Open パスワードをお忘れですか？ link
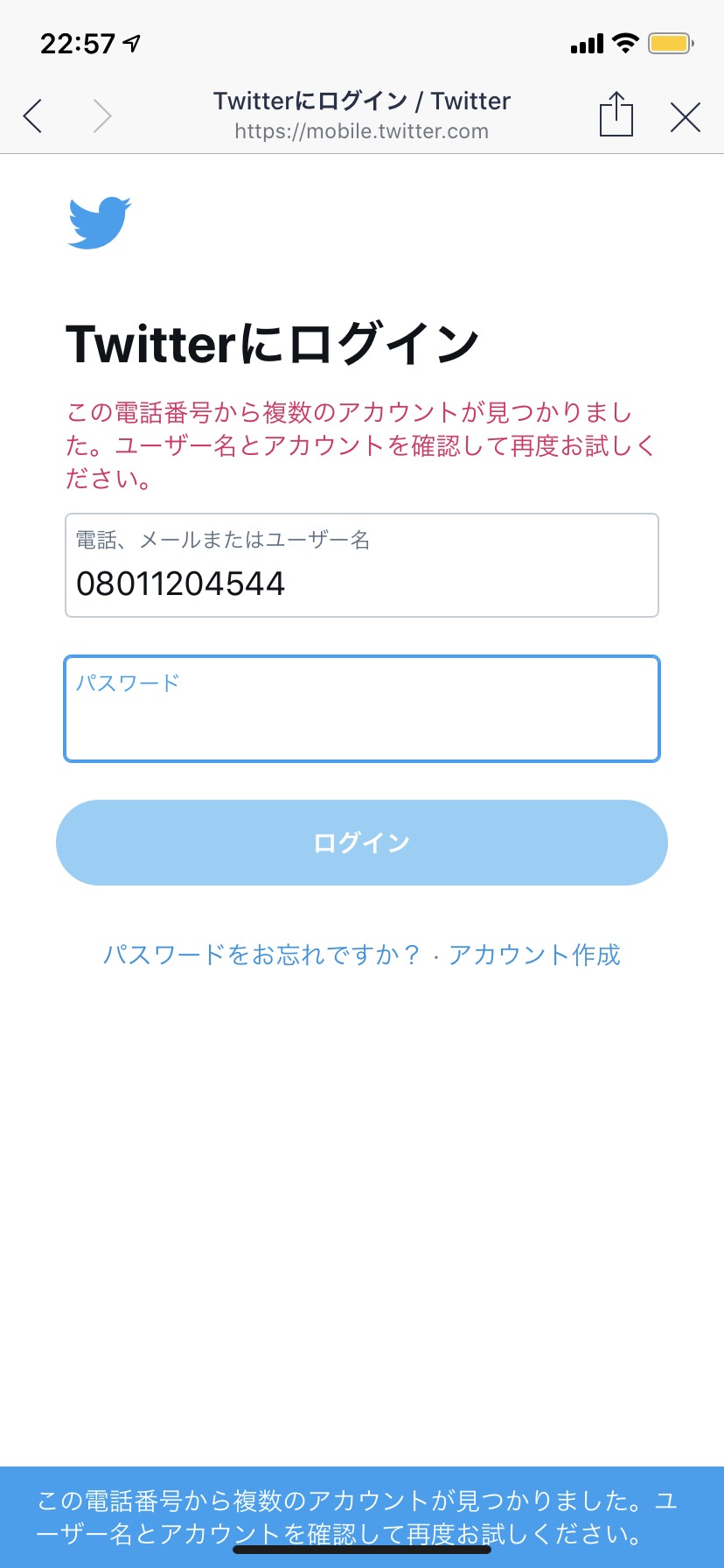724x1568 pixels. [x=262, y=955]
